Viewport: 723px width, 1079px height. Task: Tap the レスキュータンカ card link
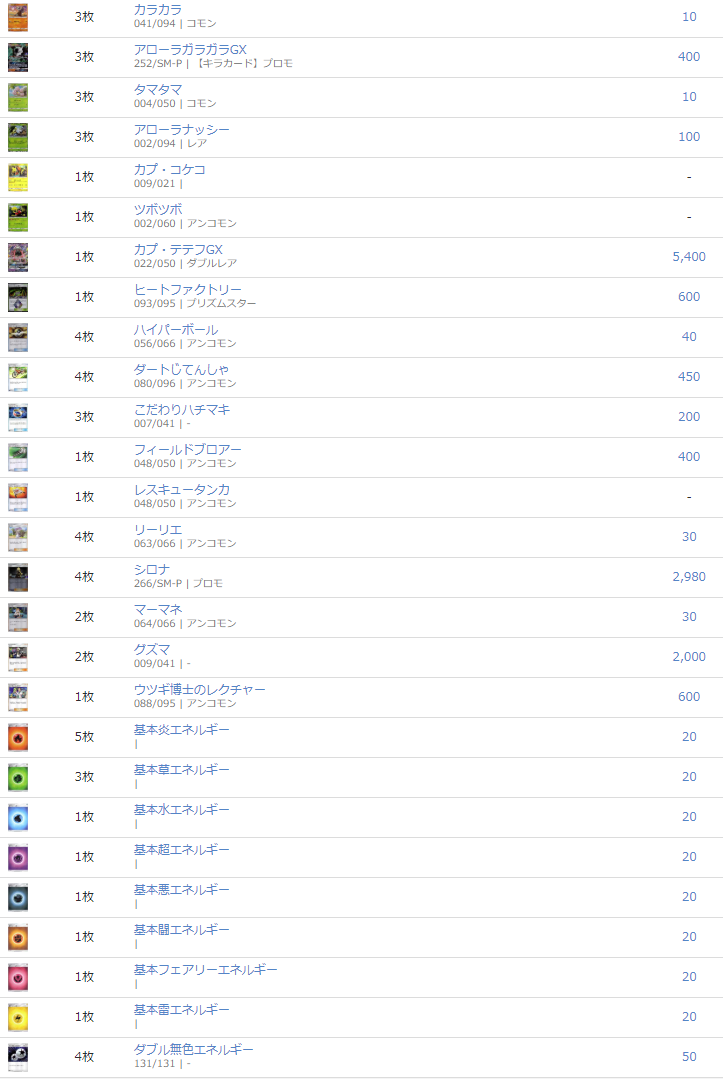181,489
